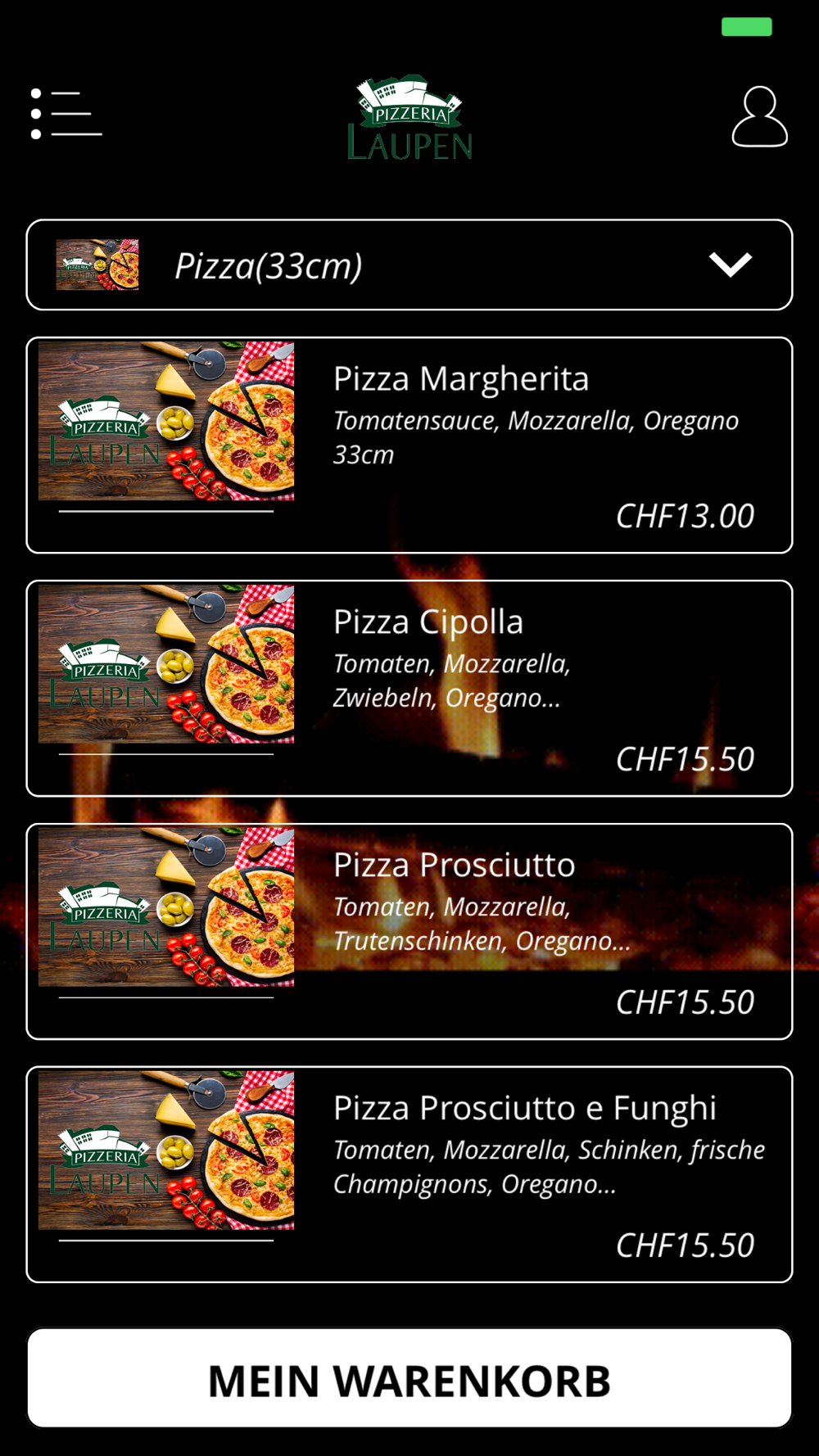This screenshot has width=819, height=1456.
Task: Select Pizza Margherita
Action: coord(409,445)
